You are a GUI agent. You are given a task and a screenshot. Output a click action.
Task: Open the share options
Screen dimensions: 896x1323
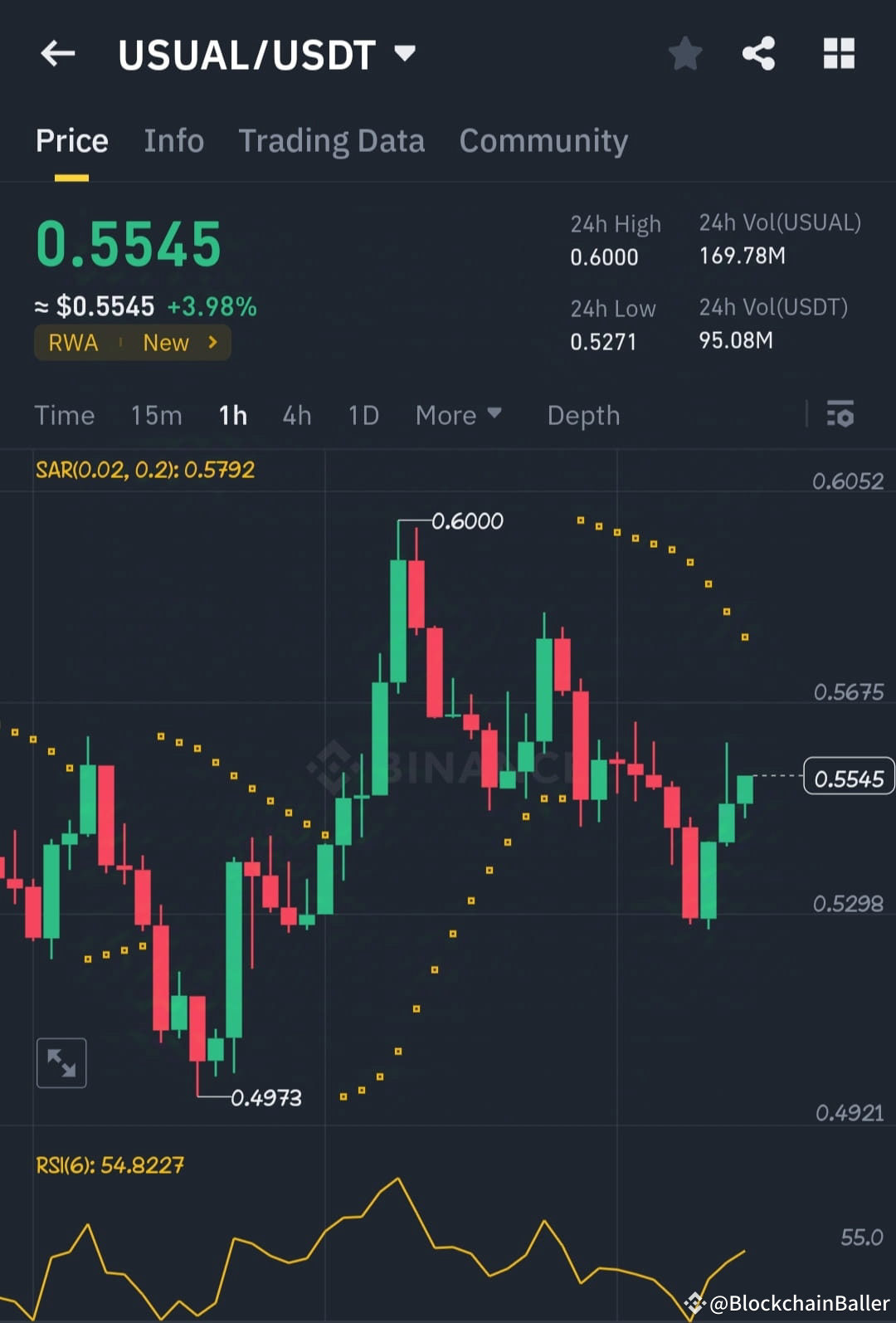coord(757,53)
